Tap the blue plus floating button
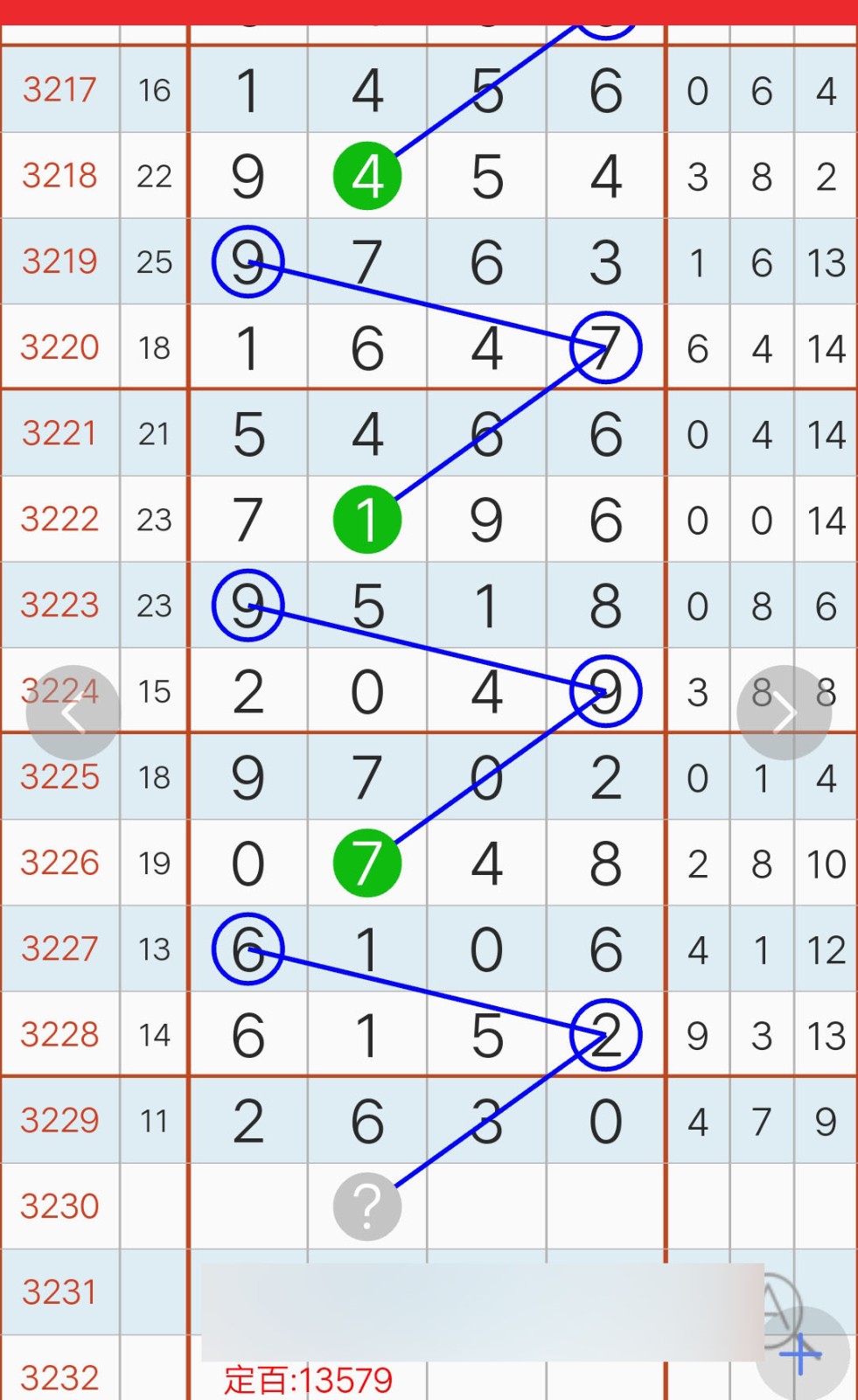The image size is (858, 1400). point(802,1354)
